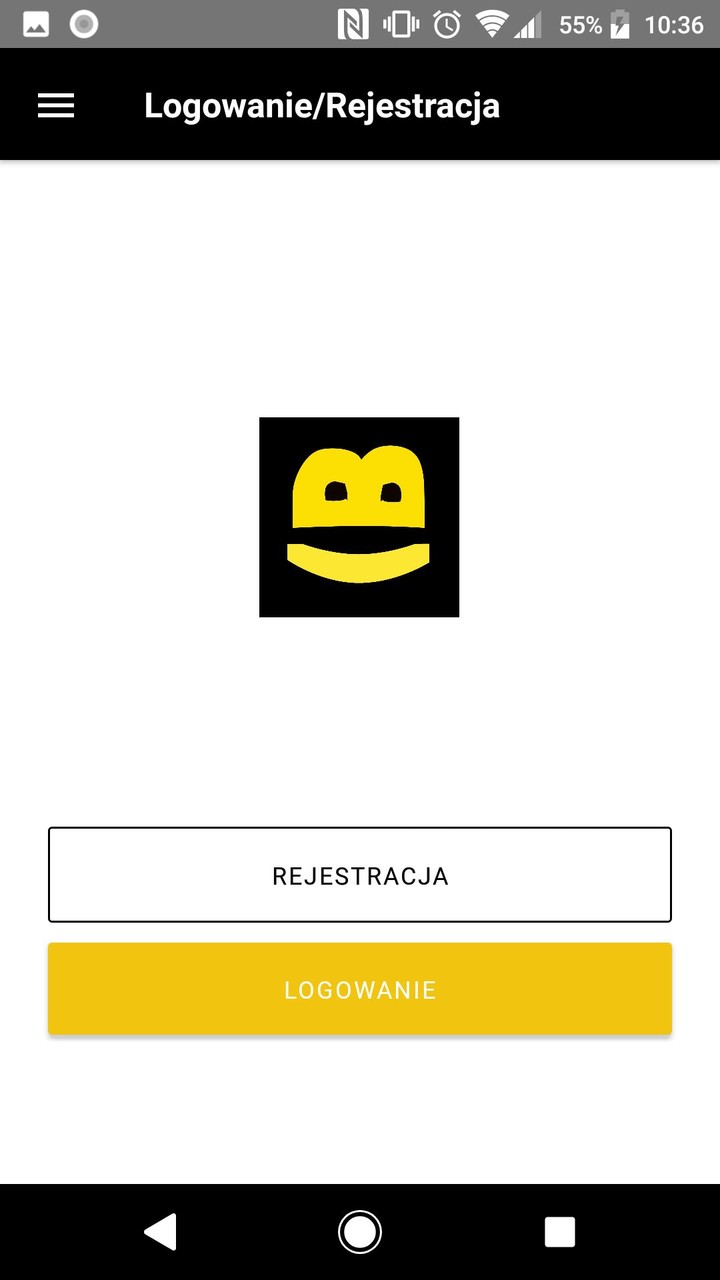The width and height of the screenshot is (720, 1280).
Task: Open recent apps with square button
Action: tap(559, 1231)
